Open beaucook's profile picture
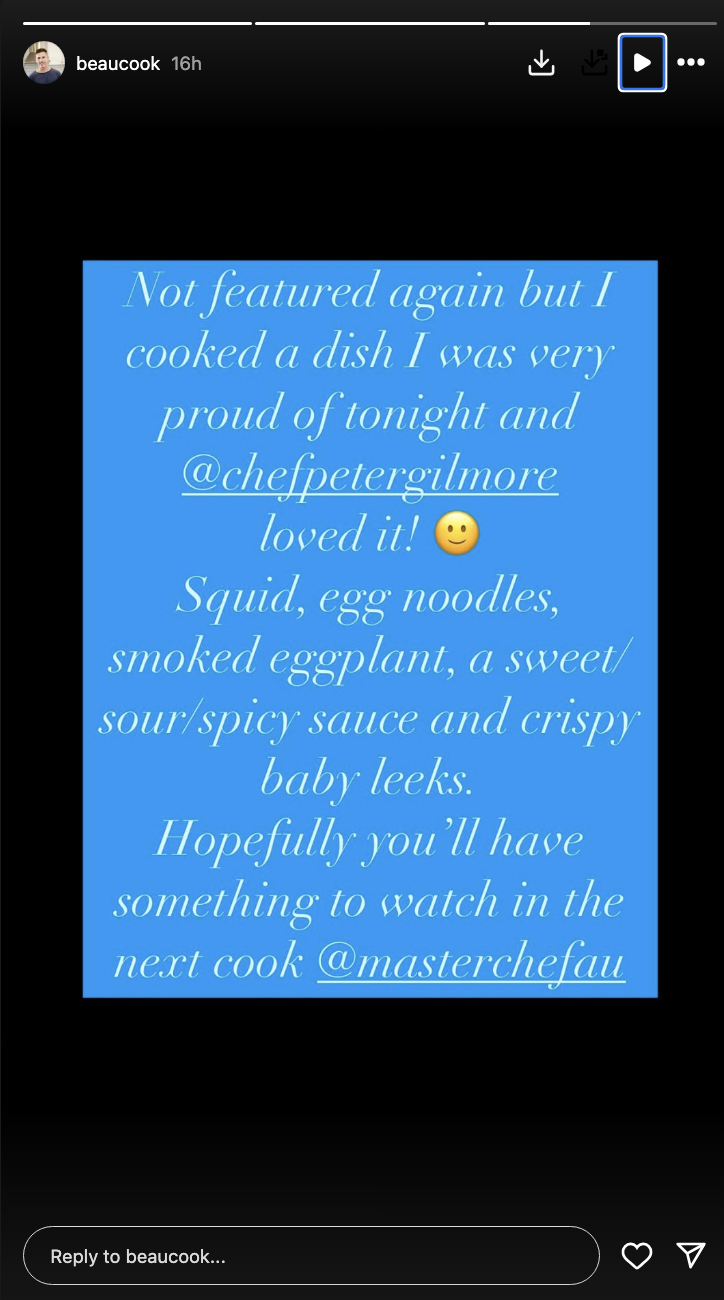724x1300 pixels. pyautogui.click(x=44, y=63)
